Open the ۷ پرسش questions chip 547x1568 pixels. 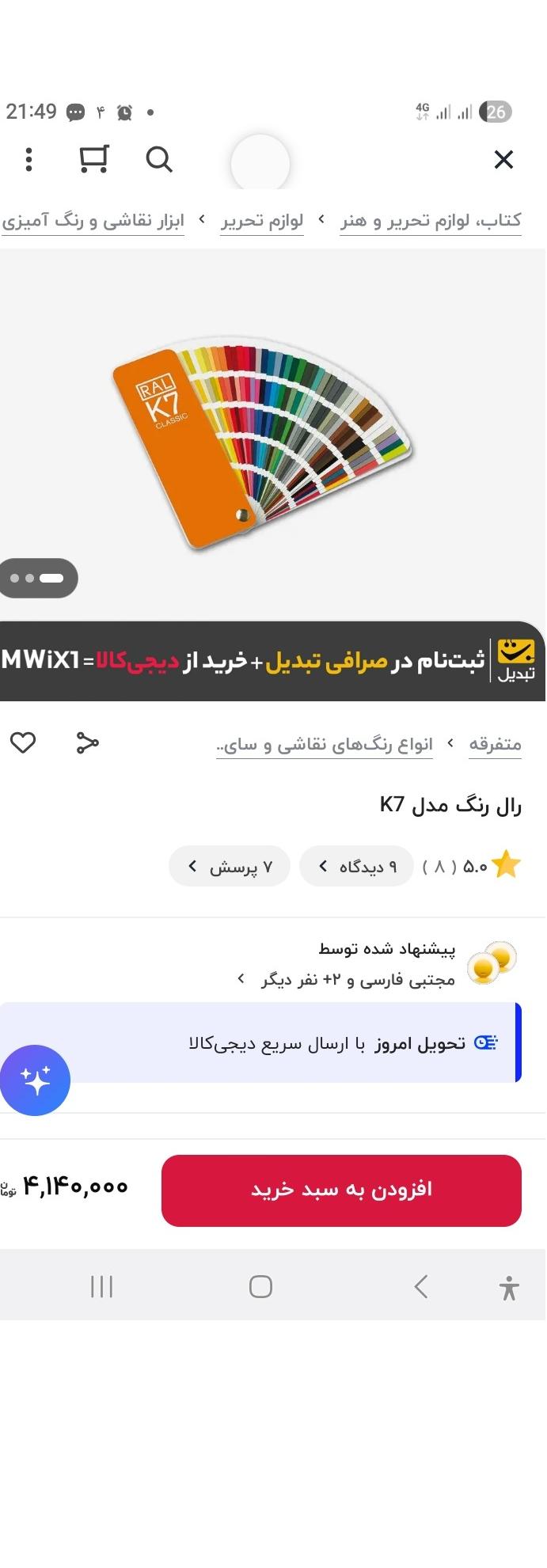tap(230, 866)
